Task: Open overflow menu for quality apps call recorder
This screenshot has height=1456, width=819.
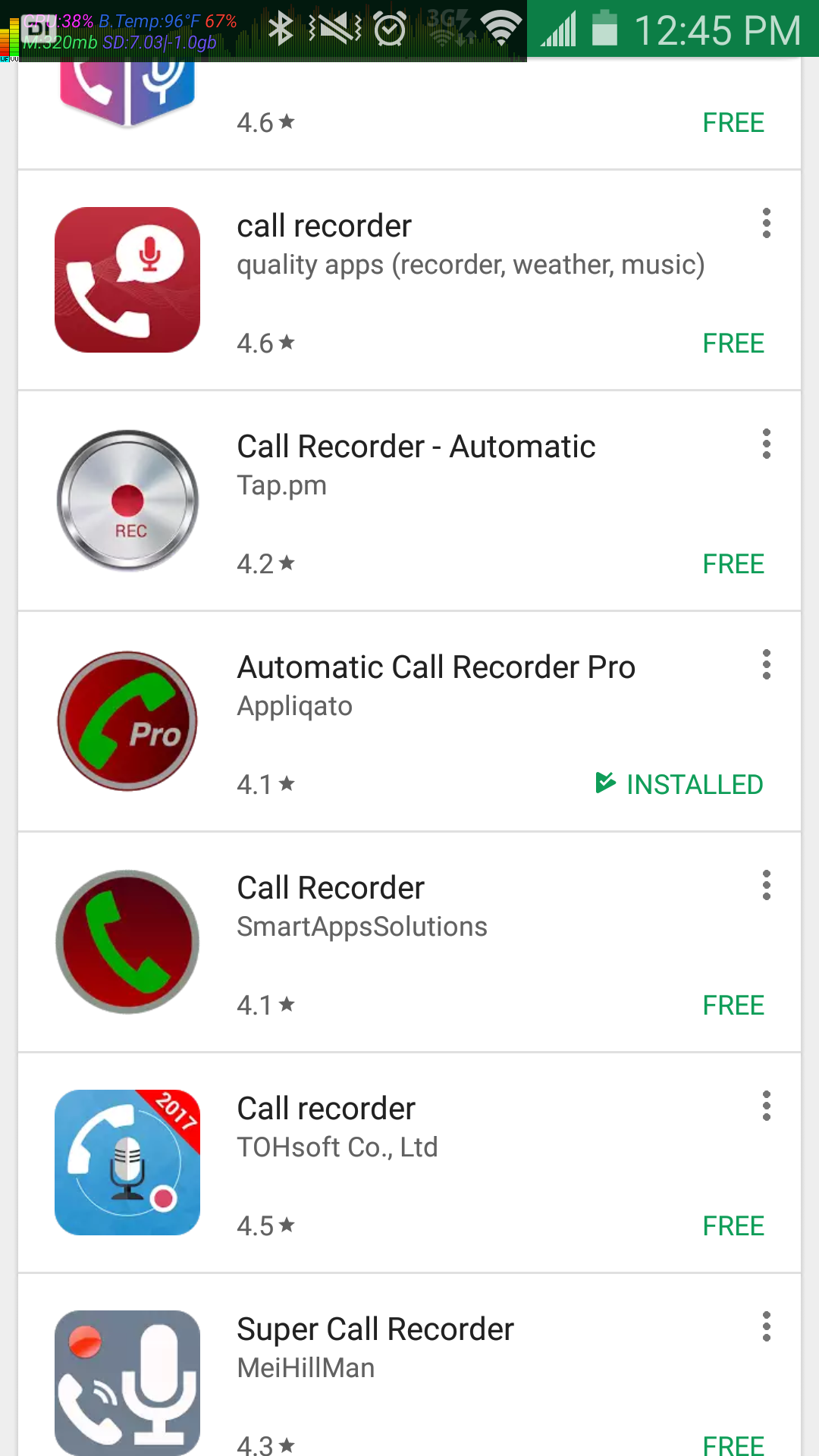Action: pyautogui.click(x=767, y=224)
